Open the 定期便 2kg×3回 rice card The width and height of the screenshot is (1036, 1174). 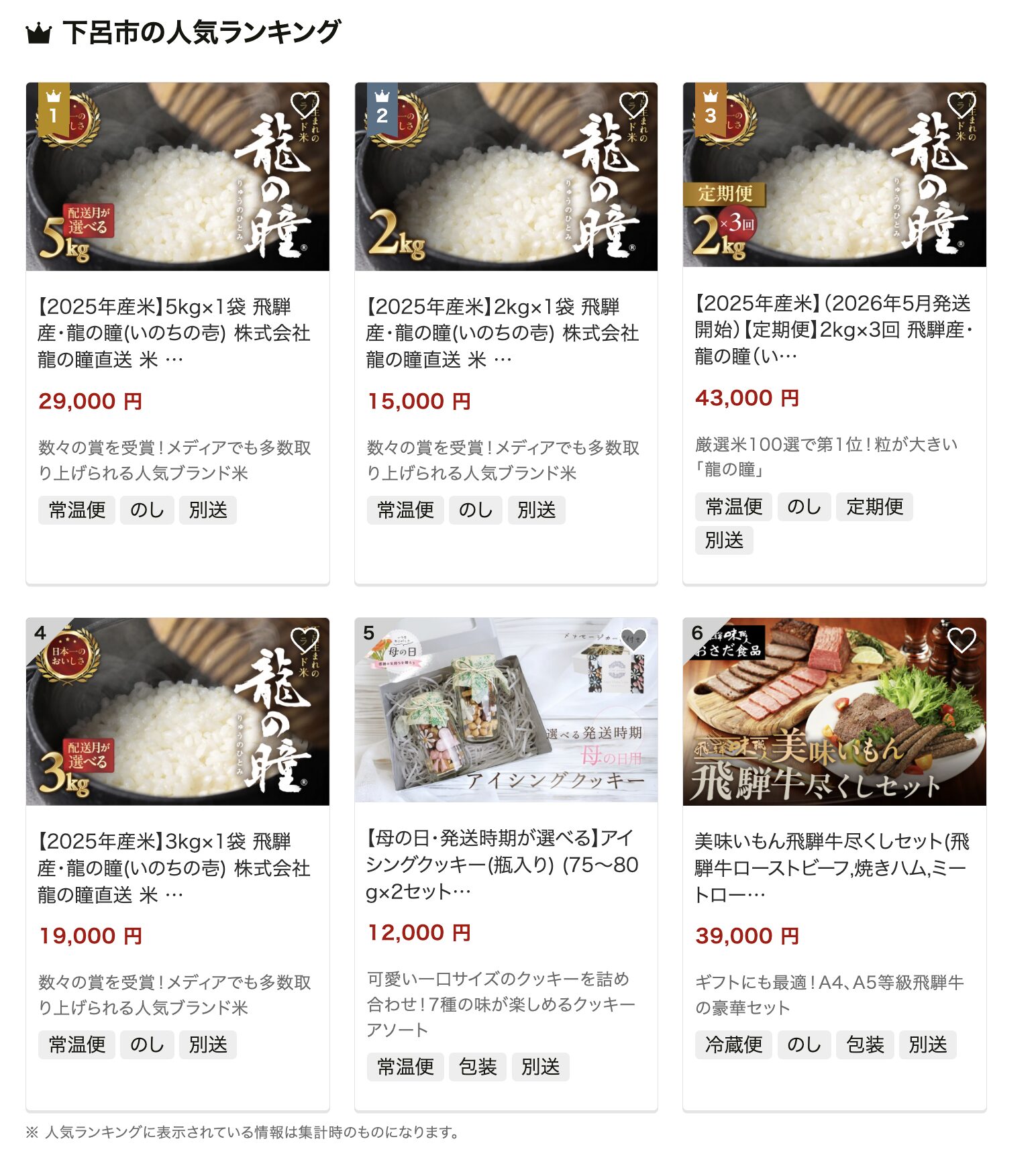(x=833, y=330)
